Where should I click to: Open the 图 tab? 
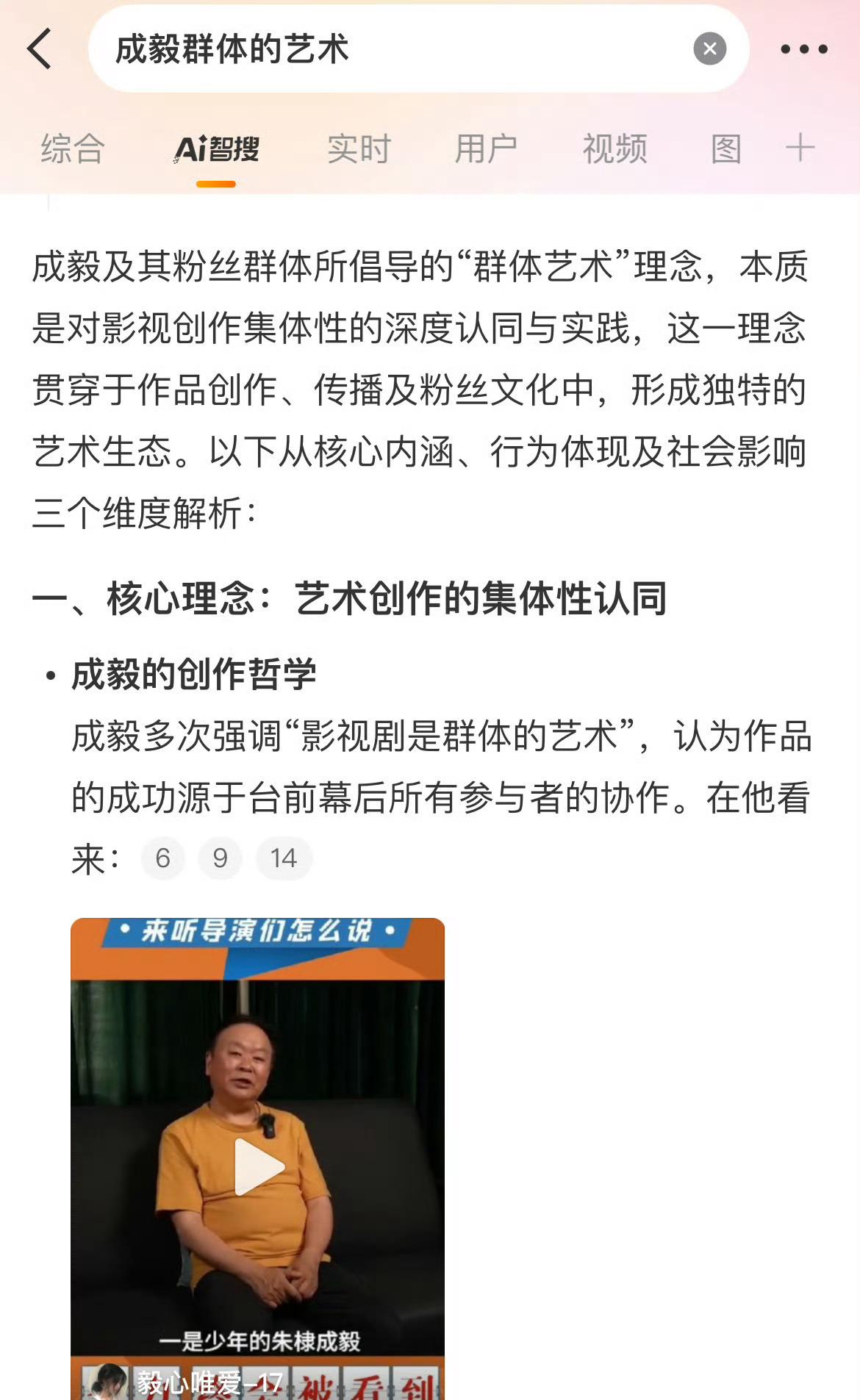pos(725,149)
